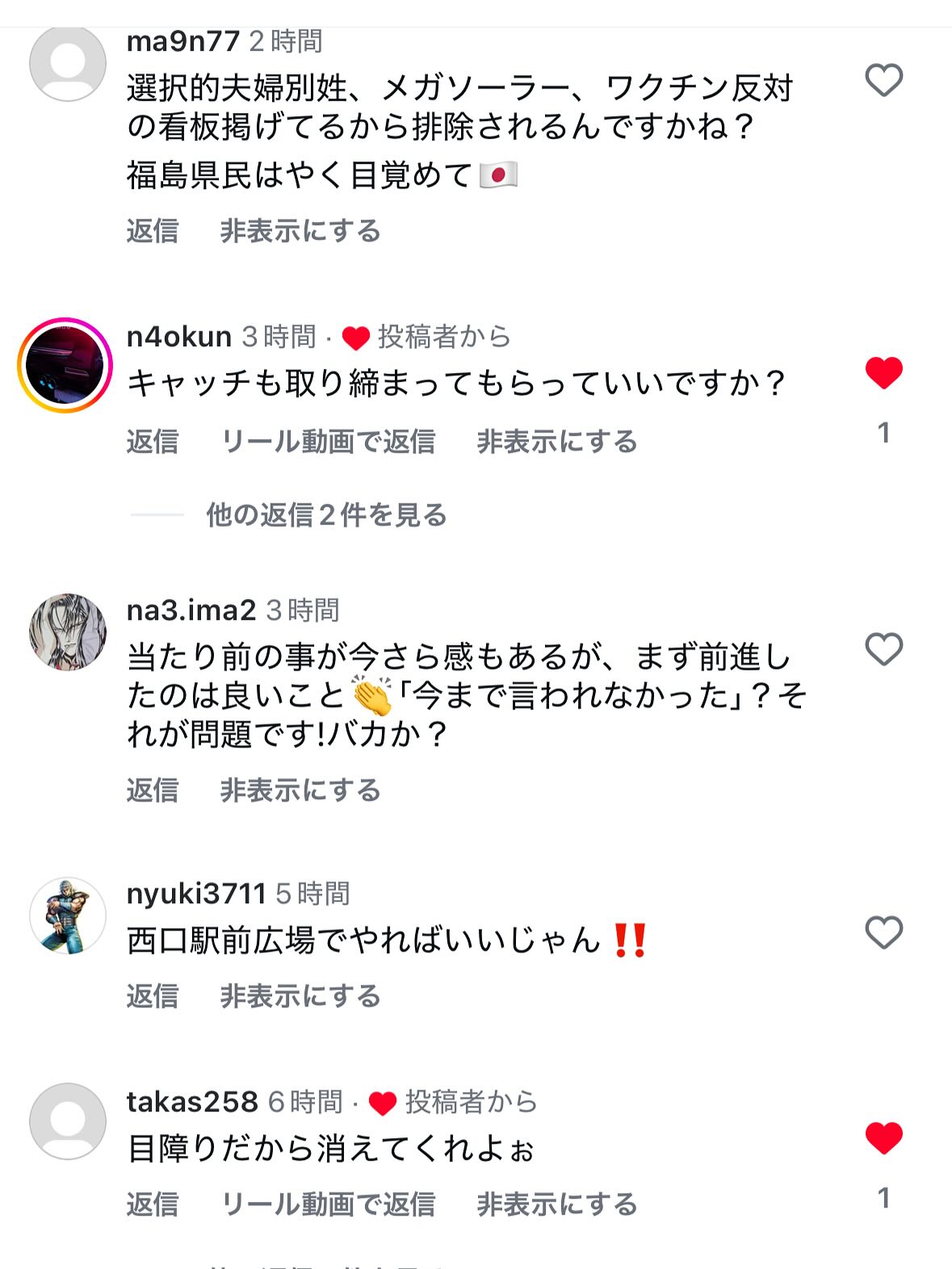Image resolution: width=952 pixels, height=1269 pixels.
Task: Tap 返信 under ma9n77's comment
Action: tap(152, 231)
